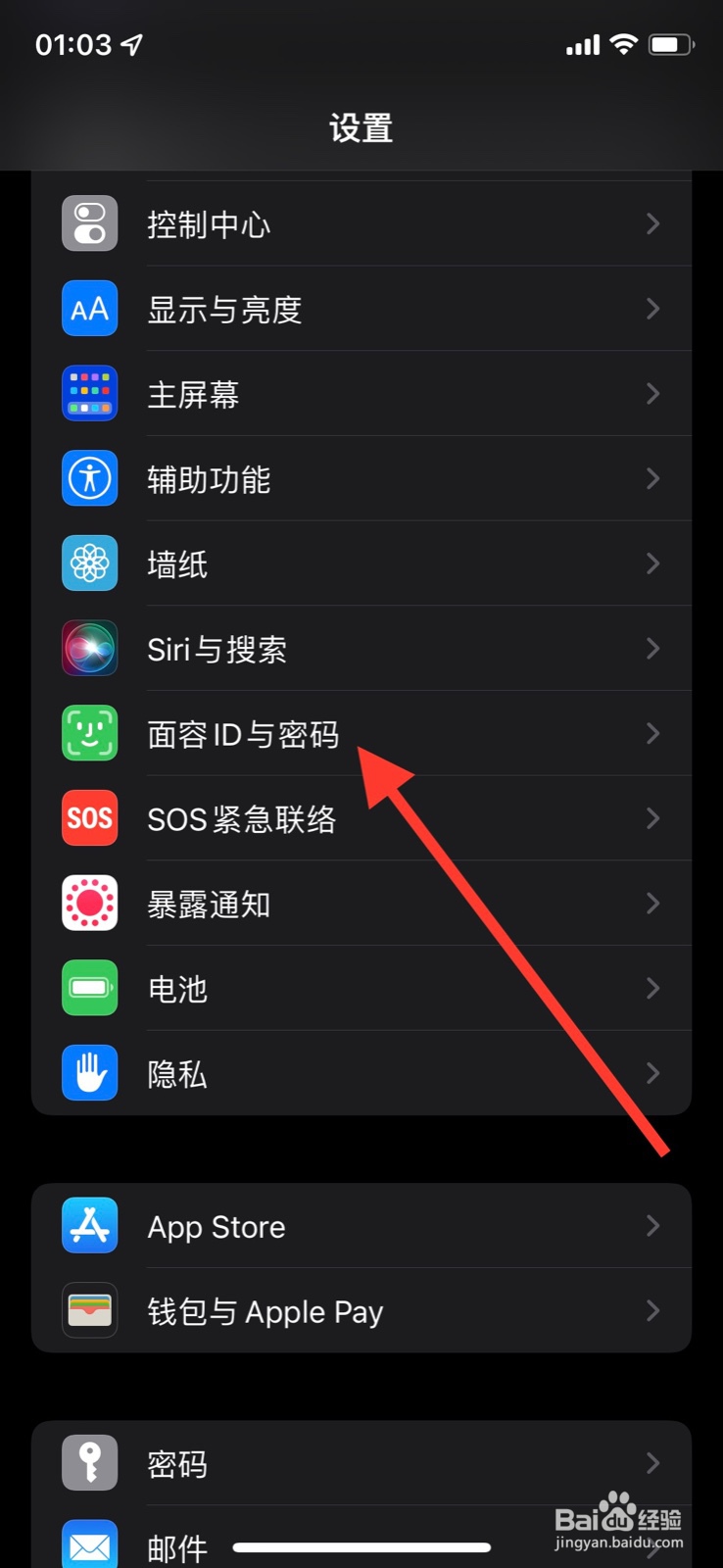Select the Passwords key icon
The width and height of the screenshot is (723, 1568).
coord(89,1462)
